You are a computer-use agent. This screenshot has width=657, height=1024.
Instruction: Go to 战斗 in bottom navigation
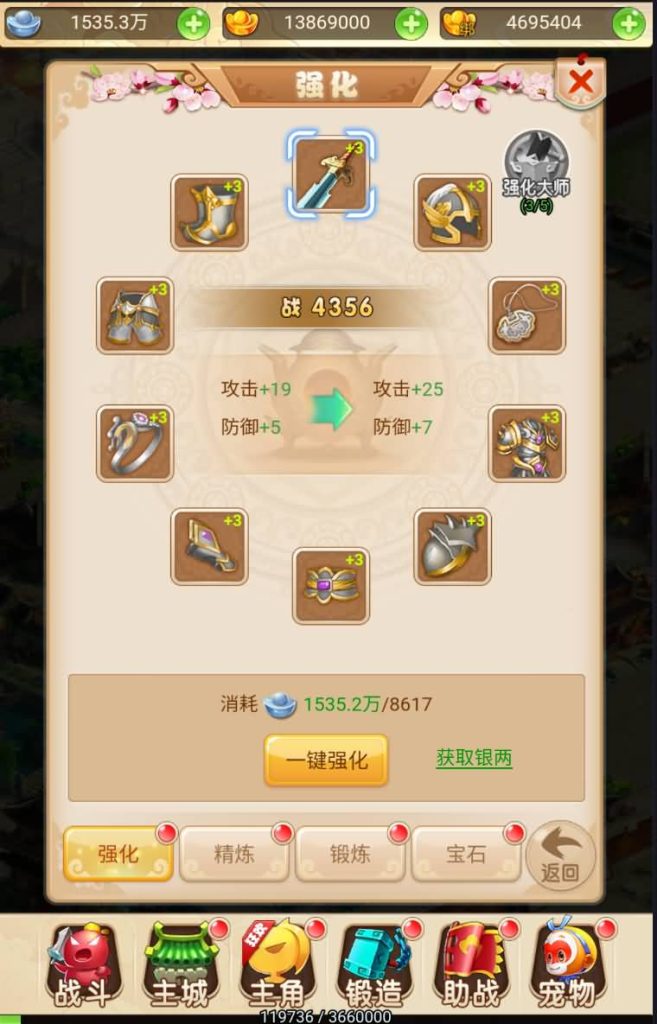tap(83, 967)
